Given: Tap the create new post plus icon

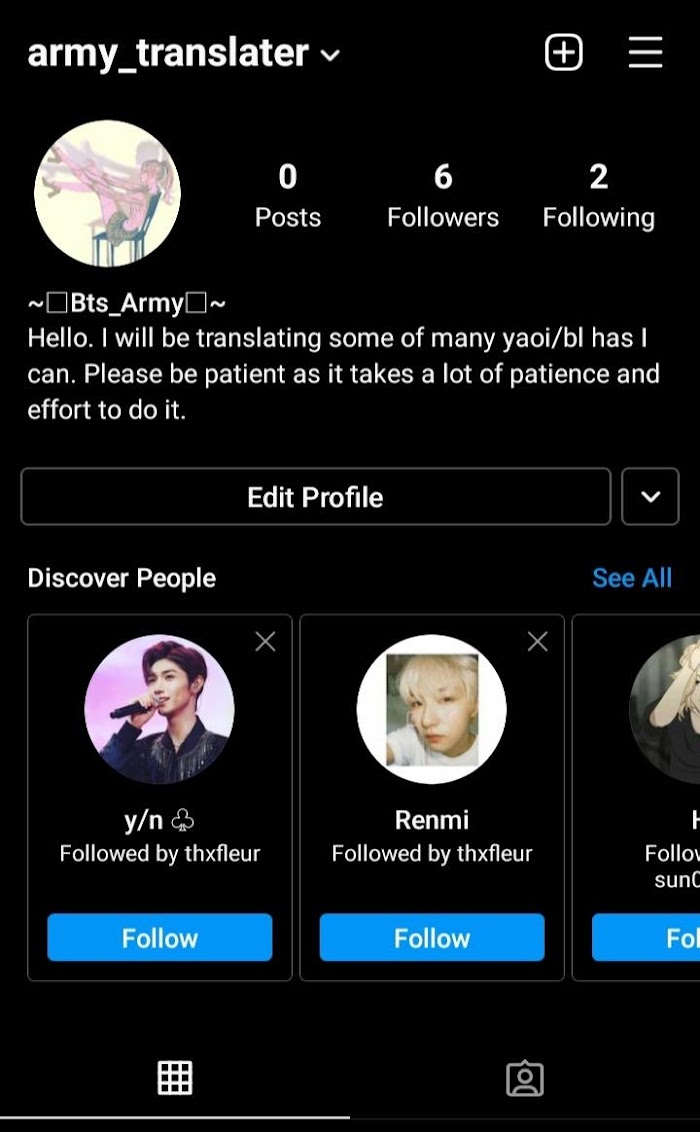Looking at the screenshot, I should (x=563, y=53).
